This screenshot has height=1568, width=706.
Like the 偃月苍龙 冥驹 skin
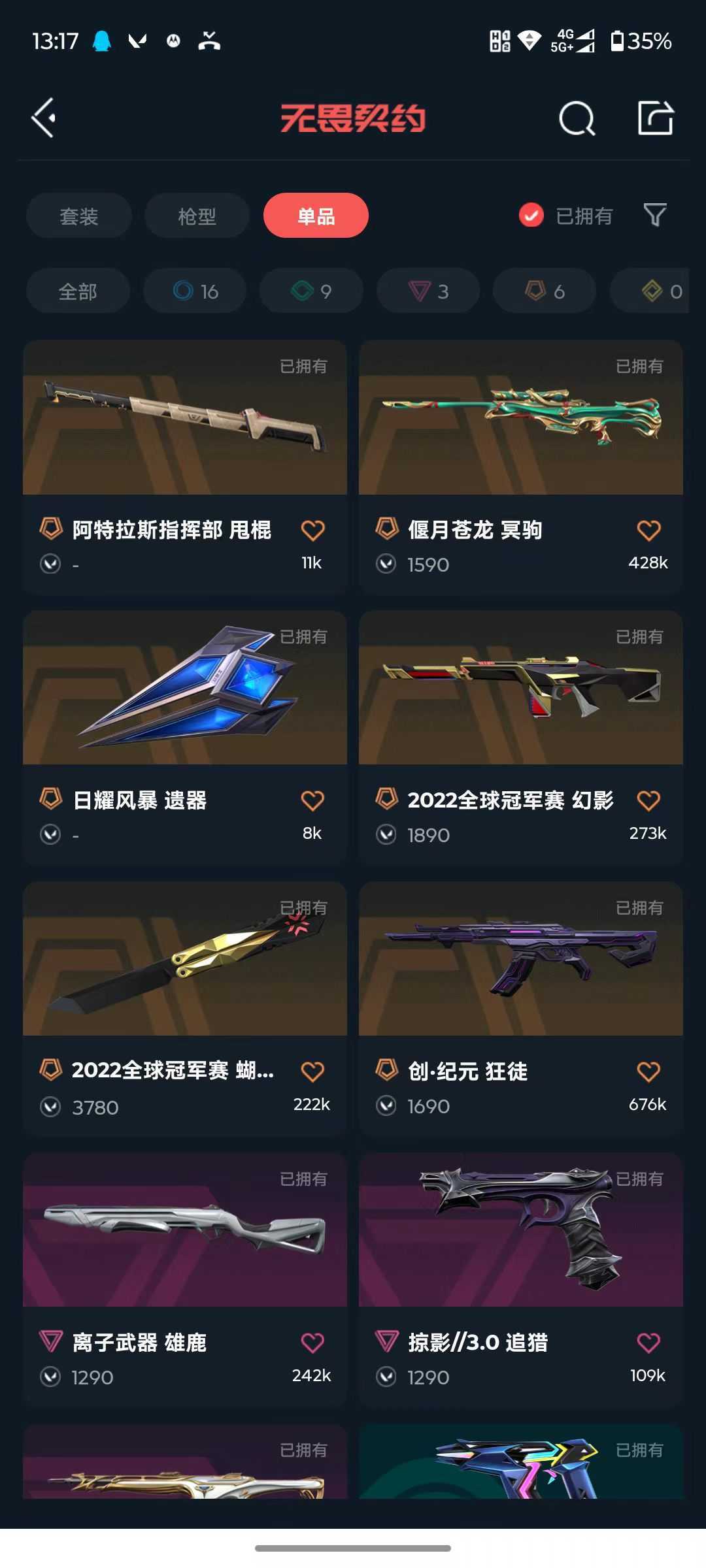(648, 530)
